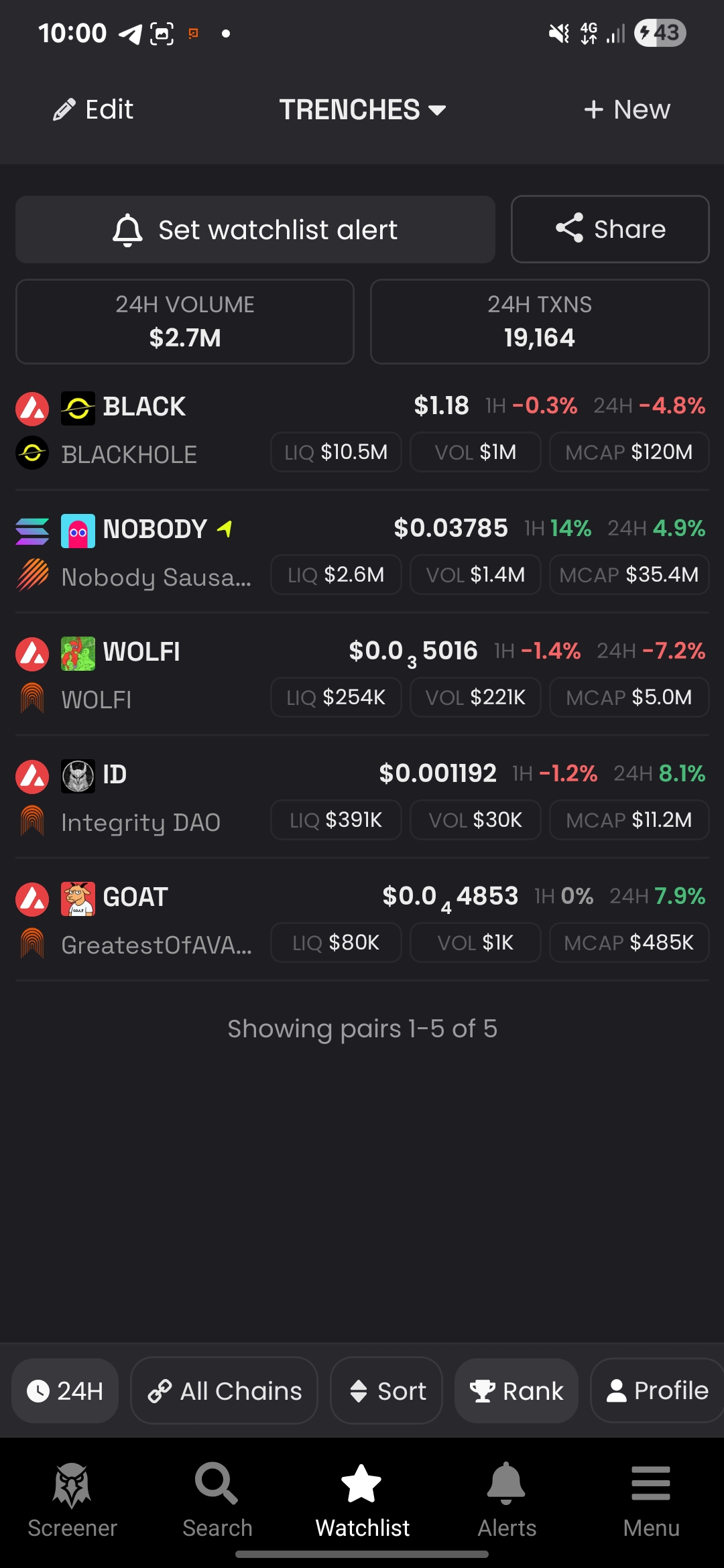724x1568 pixels.
Task: Open the Sort options
Action: pyautogui.click(x=387, y=1391)
